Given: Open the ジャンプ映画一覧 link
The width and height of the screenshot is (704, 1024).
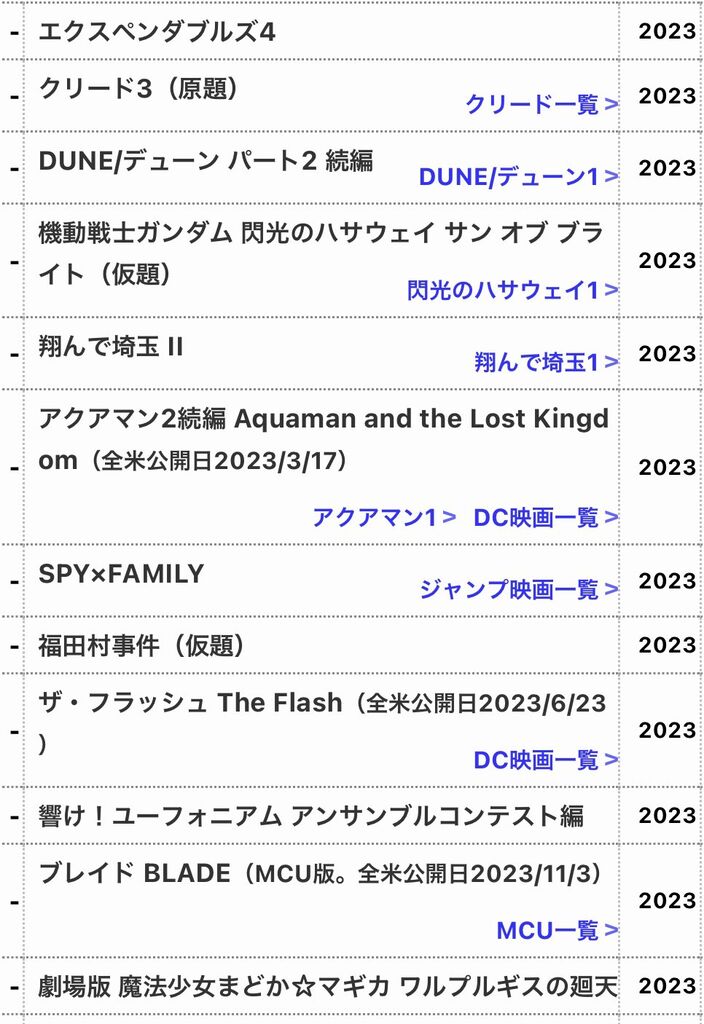Looking at the screenshot, I should click(518, 589).
